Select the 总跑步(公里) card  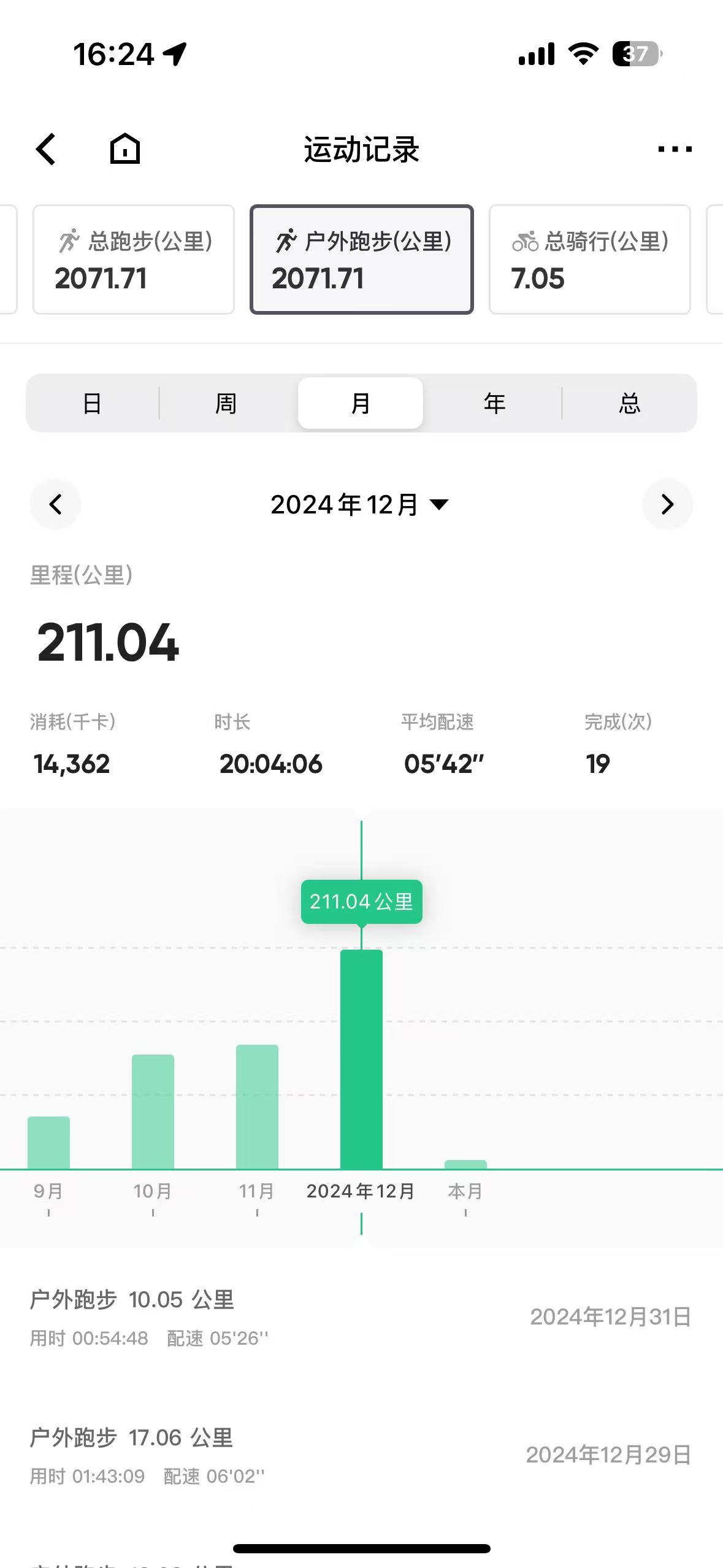click(133, 259)
